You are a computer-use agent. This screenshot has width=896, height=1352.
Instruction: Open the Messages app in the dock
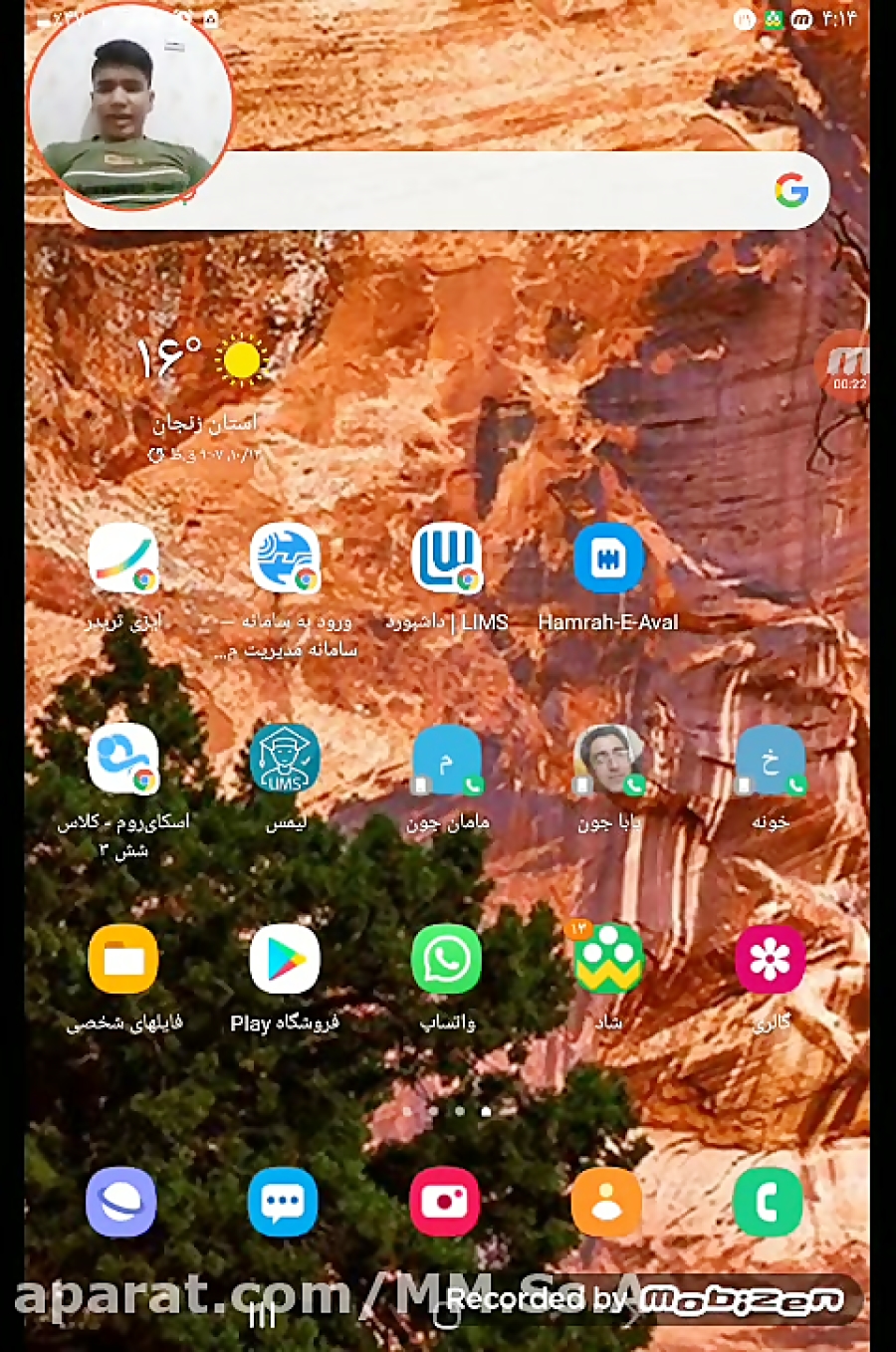tap(283, 1202)
